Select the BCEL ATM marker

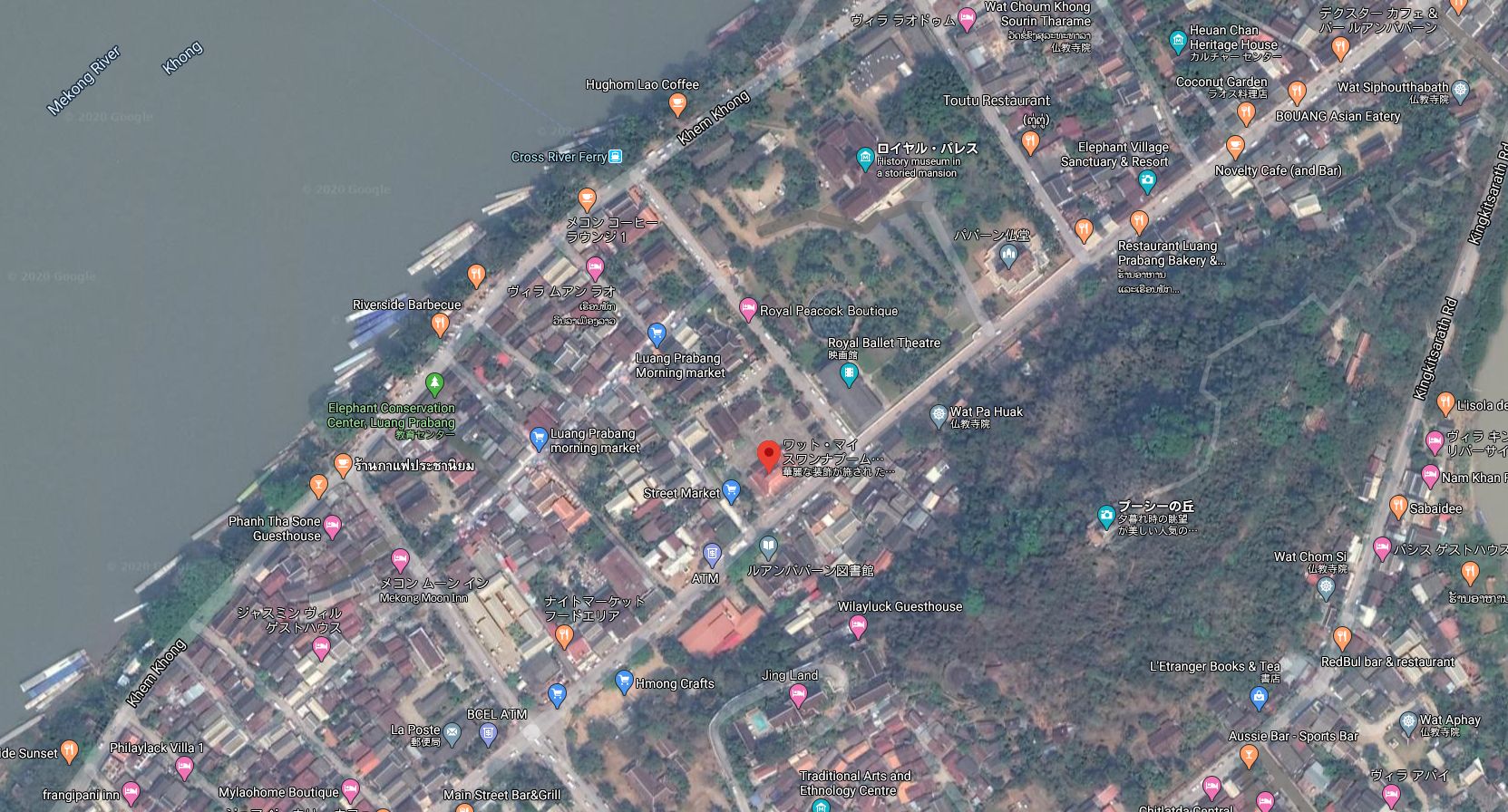point(488,734)
